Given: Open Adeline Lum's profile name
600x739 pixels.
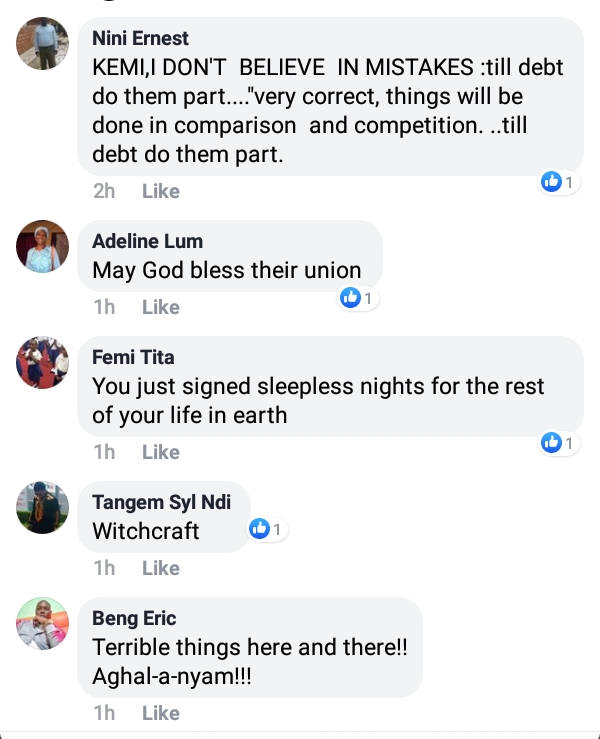Looking at the screenshot, I should (147, 241).
